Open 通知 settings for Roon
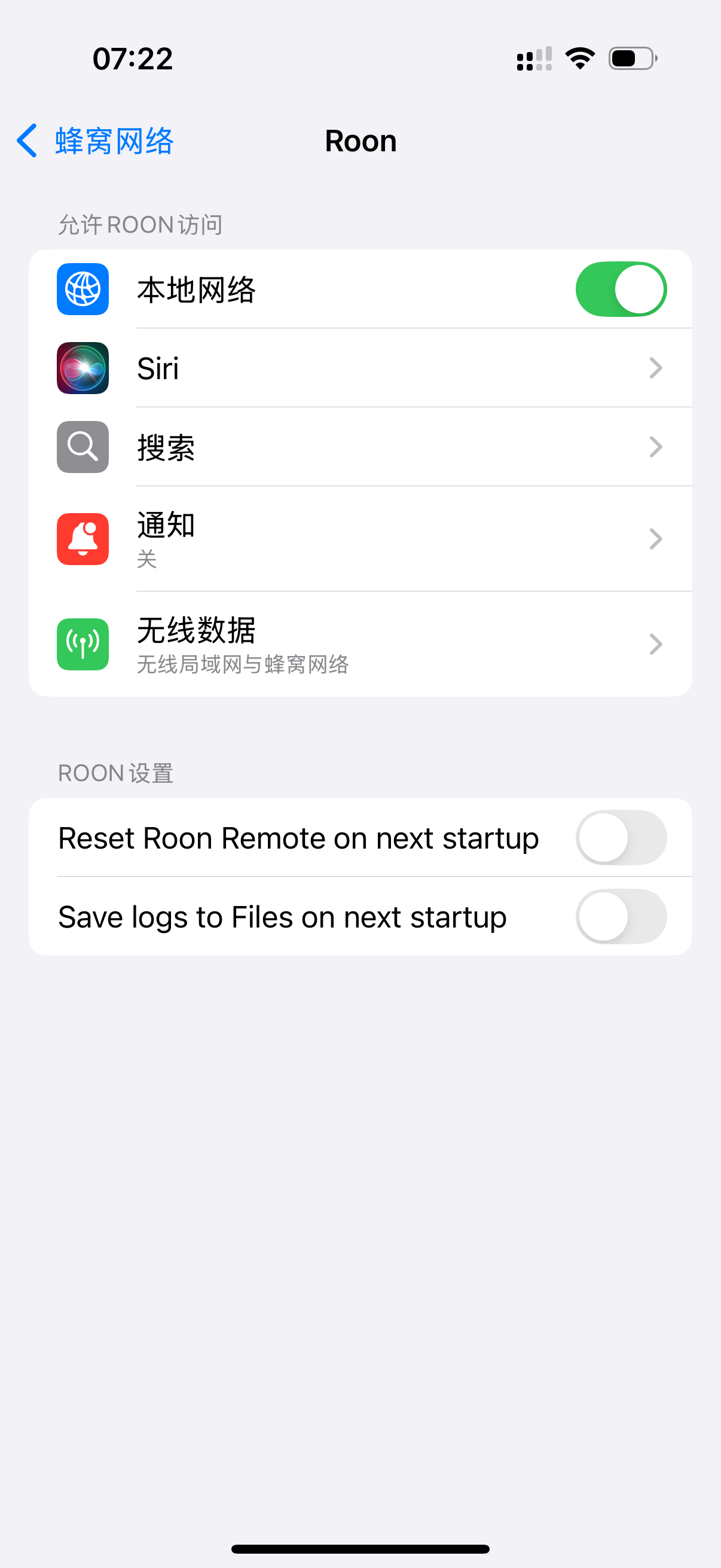Screen dimensions: 721x1568 point(360,539)
